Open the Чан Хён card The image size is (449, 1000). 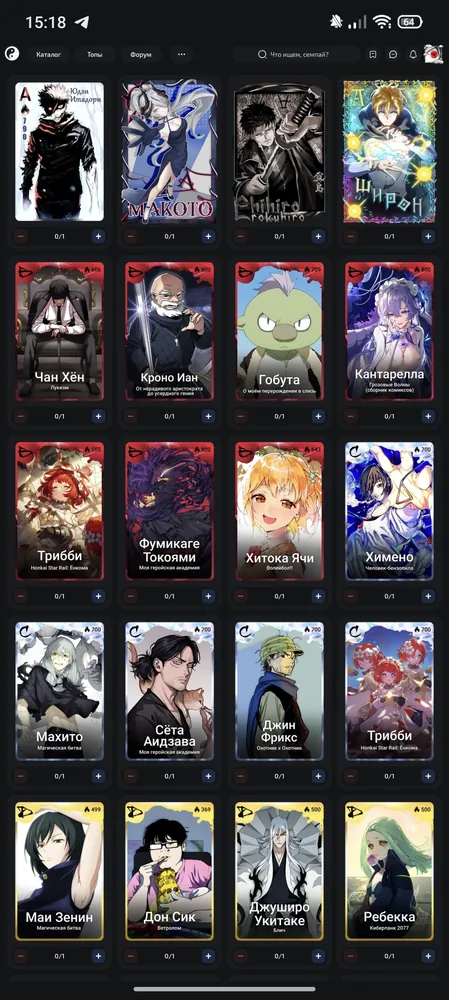(x=59, y=331)
